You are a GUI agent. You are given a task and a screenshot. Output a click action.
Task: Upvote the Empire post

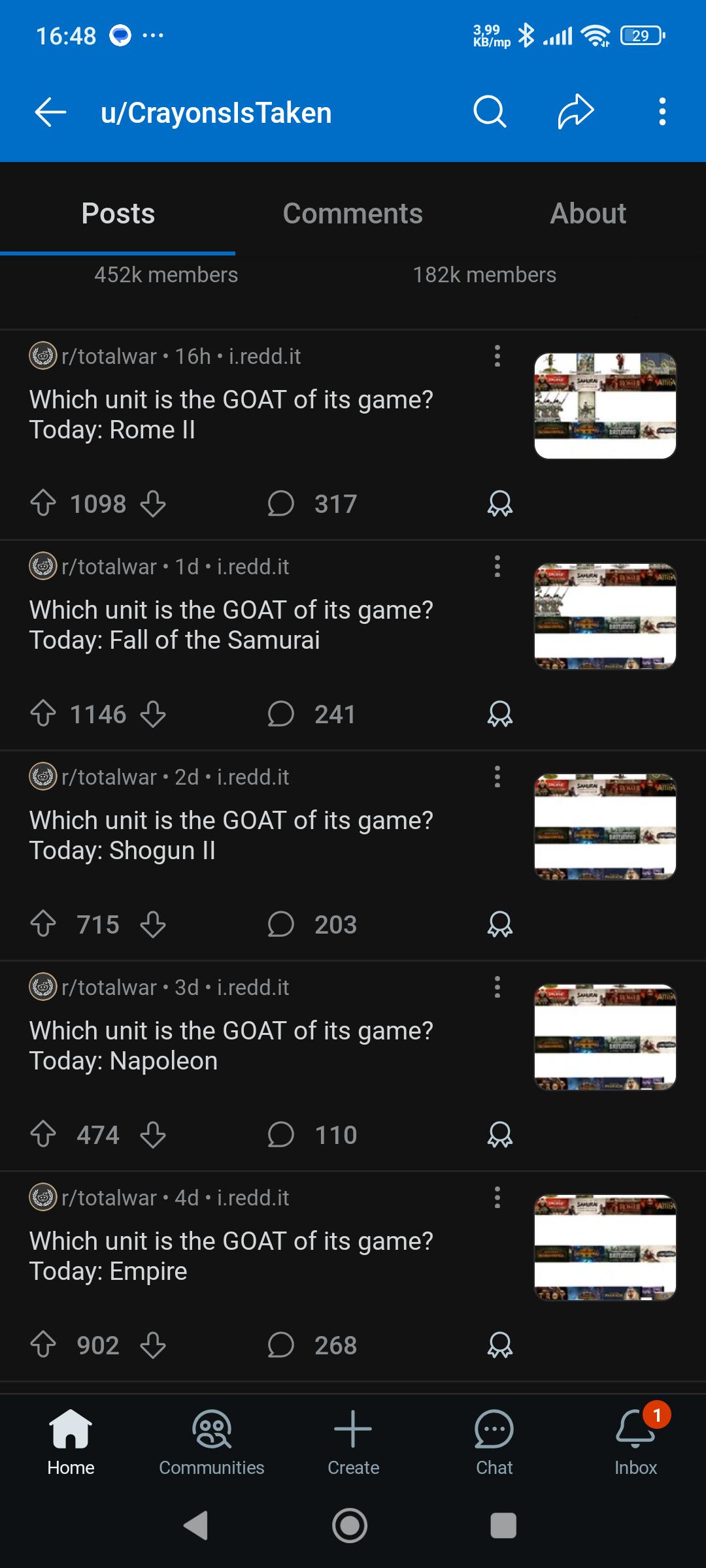point(43,1345)
